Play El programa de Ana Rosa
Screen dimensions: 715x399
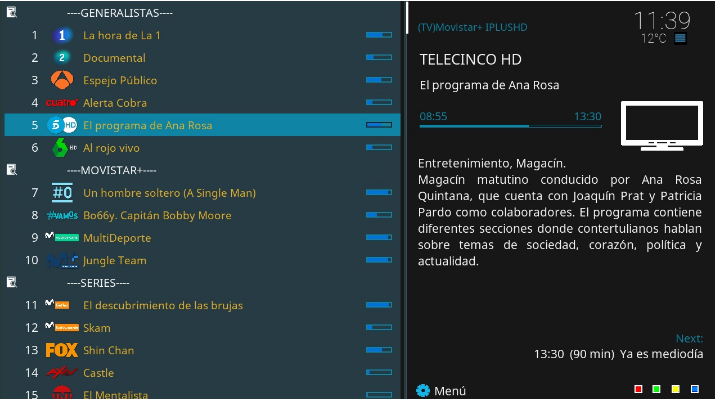click(x=202, y=125)
